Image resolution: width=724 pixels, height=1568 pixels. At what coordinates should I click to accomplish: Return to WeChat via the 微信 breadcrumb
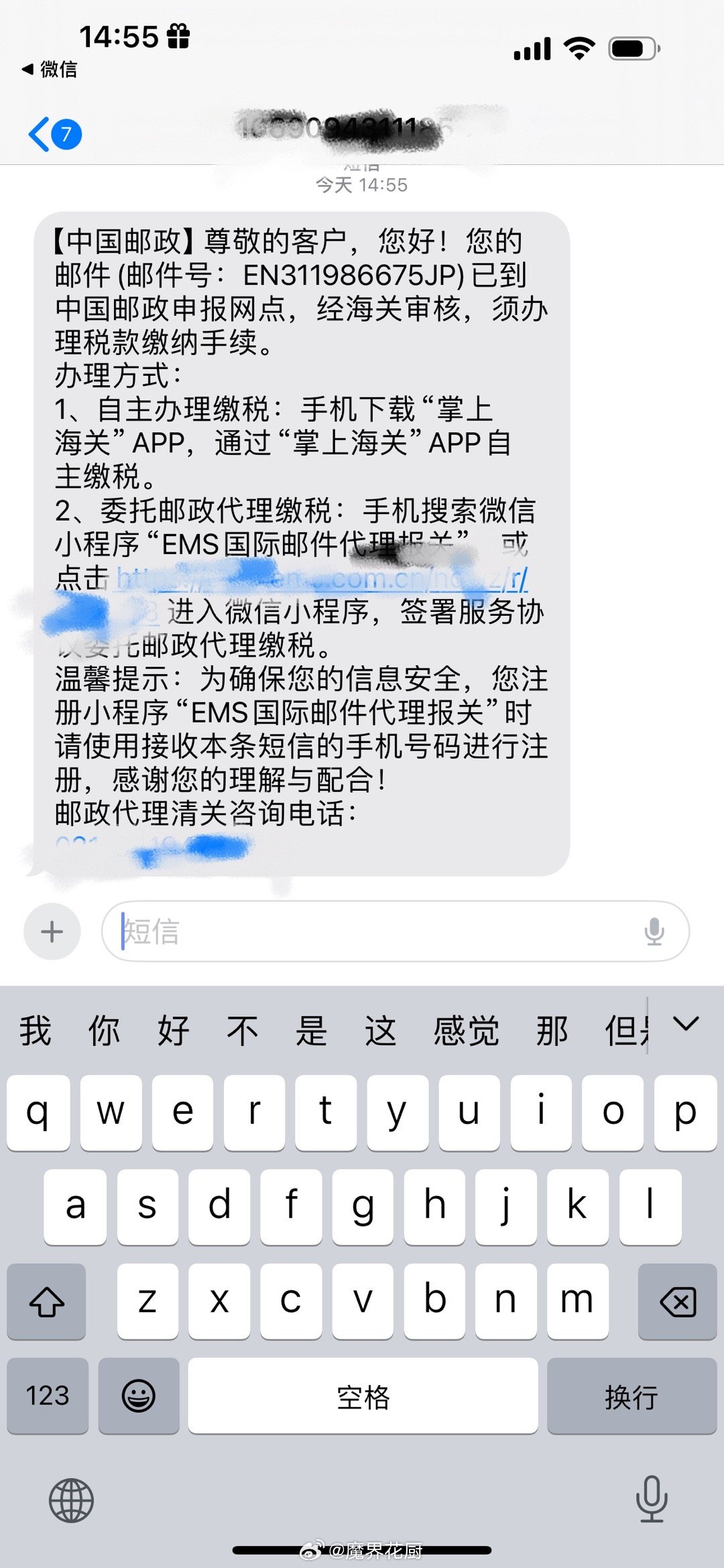(50, 69)
